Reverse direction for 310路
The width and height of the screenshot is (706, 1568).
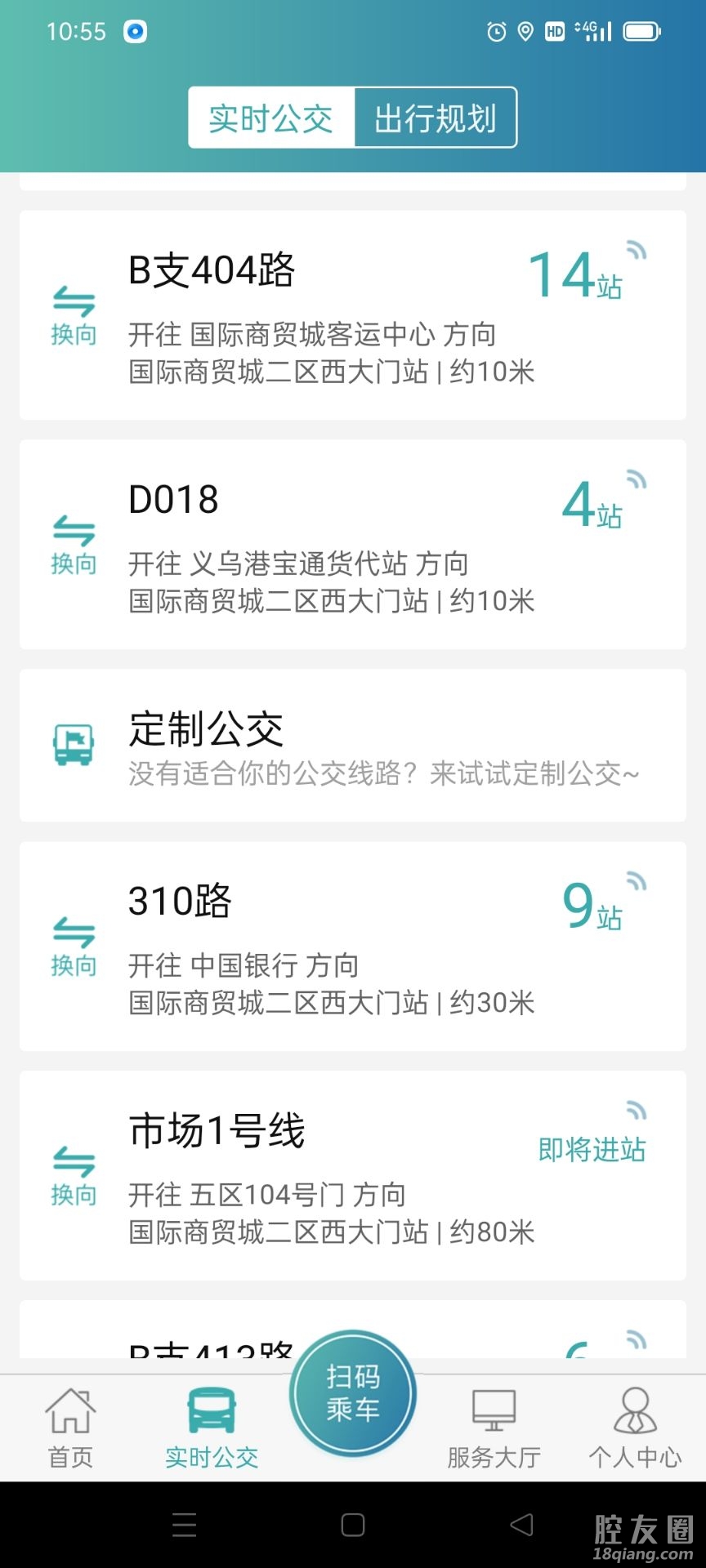(74, 947)
